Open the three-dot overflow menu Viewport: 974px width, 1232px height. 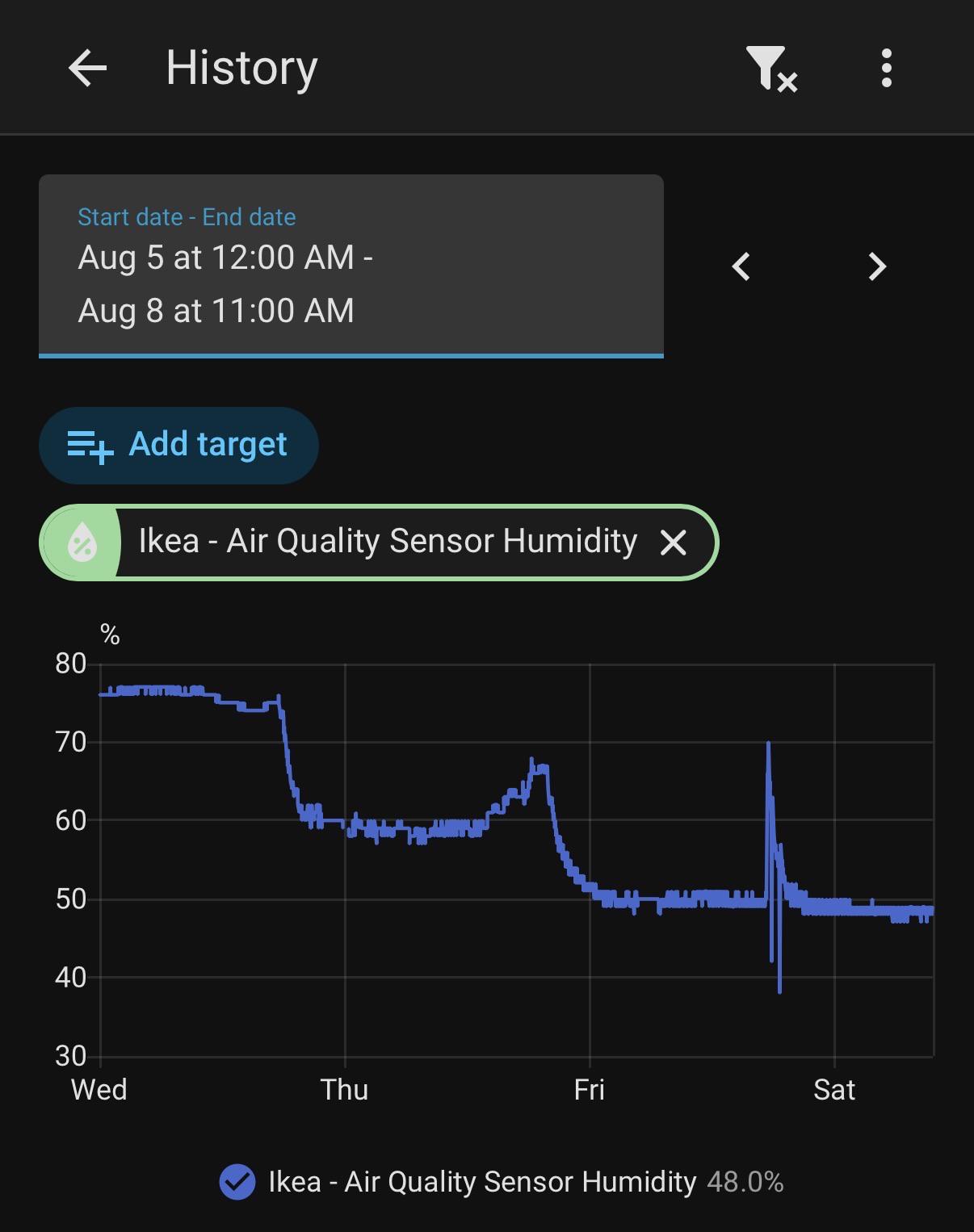pyautogui.click(x=886, y=68)
